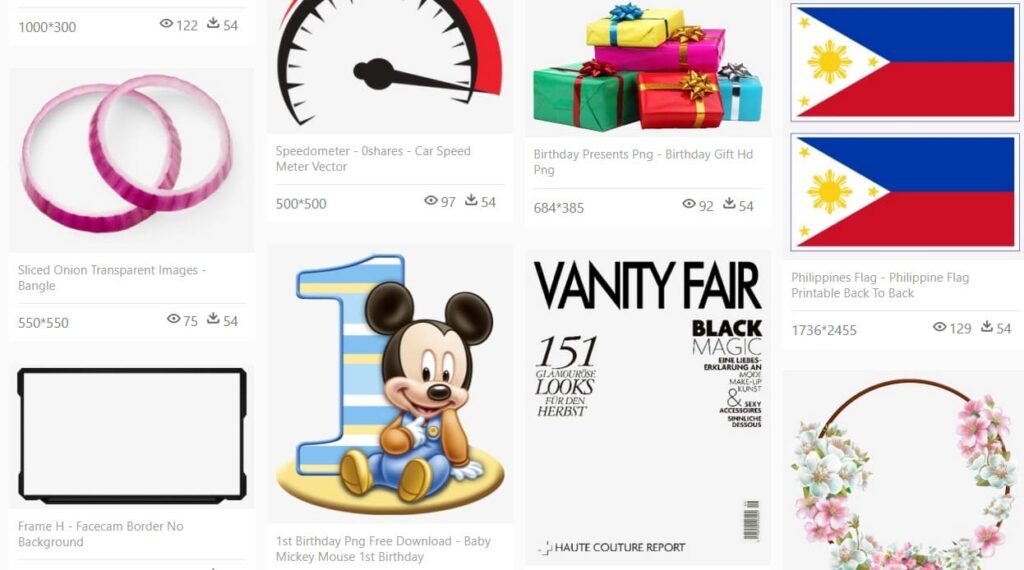Open the Sliced Onion bangle image
Screen dimensions: 1024x570
(131, 160)
